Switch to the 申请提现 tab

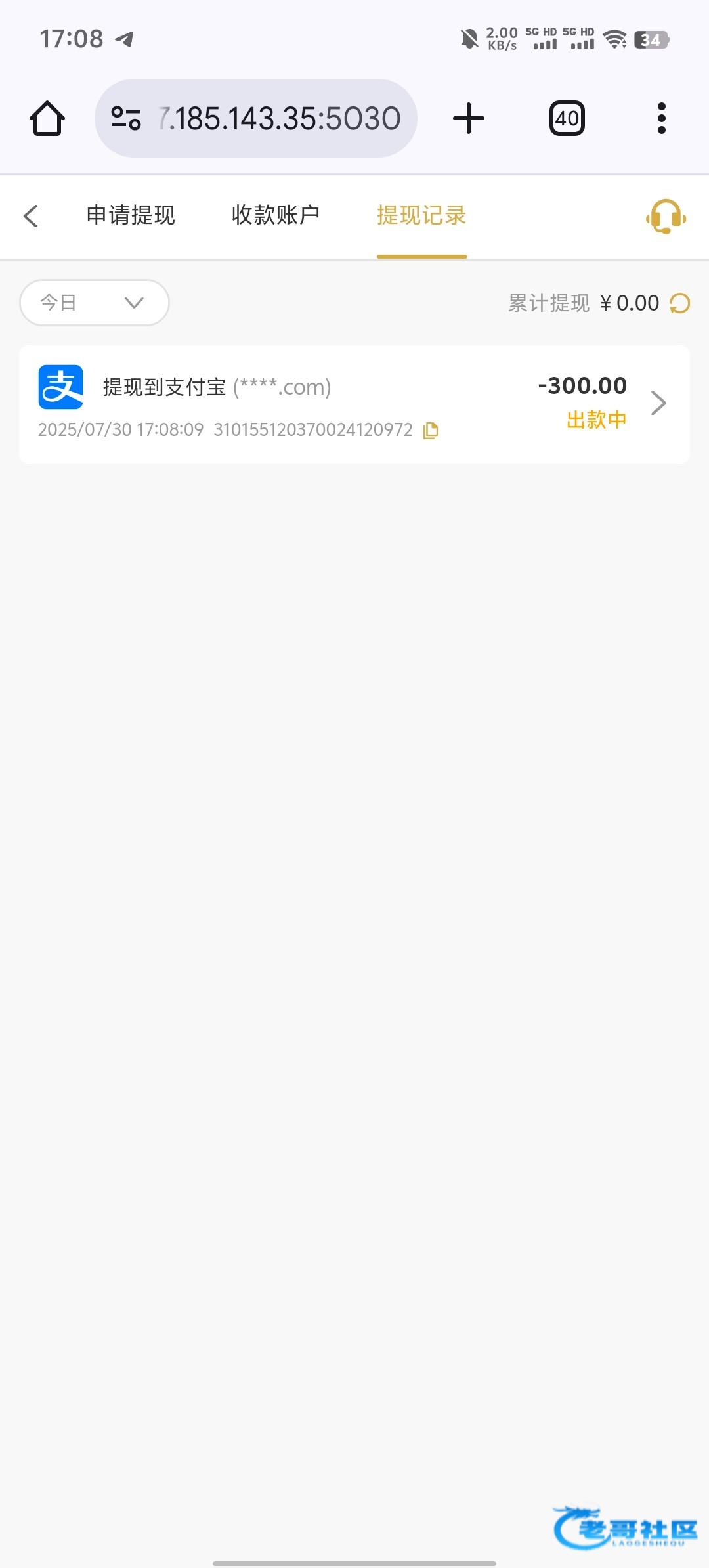(131, 215)
